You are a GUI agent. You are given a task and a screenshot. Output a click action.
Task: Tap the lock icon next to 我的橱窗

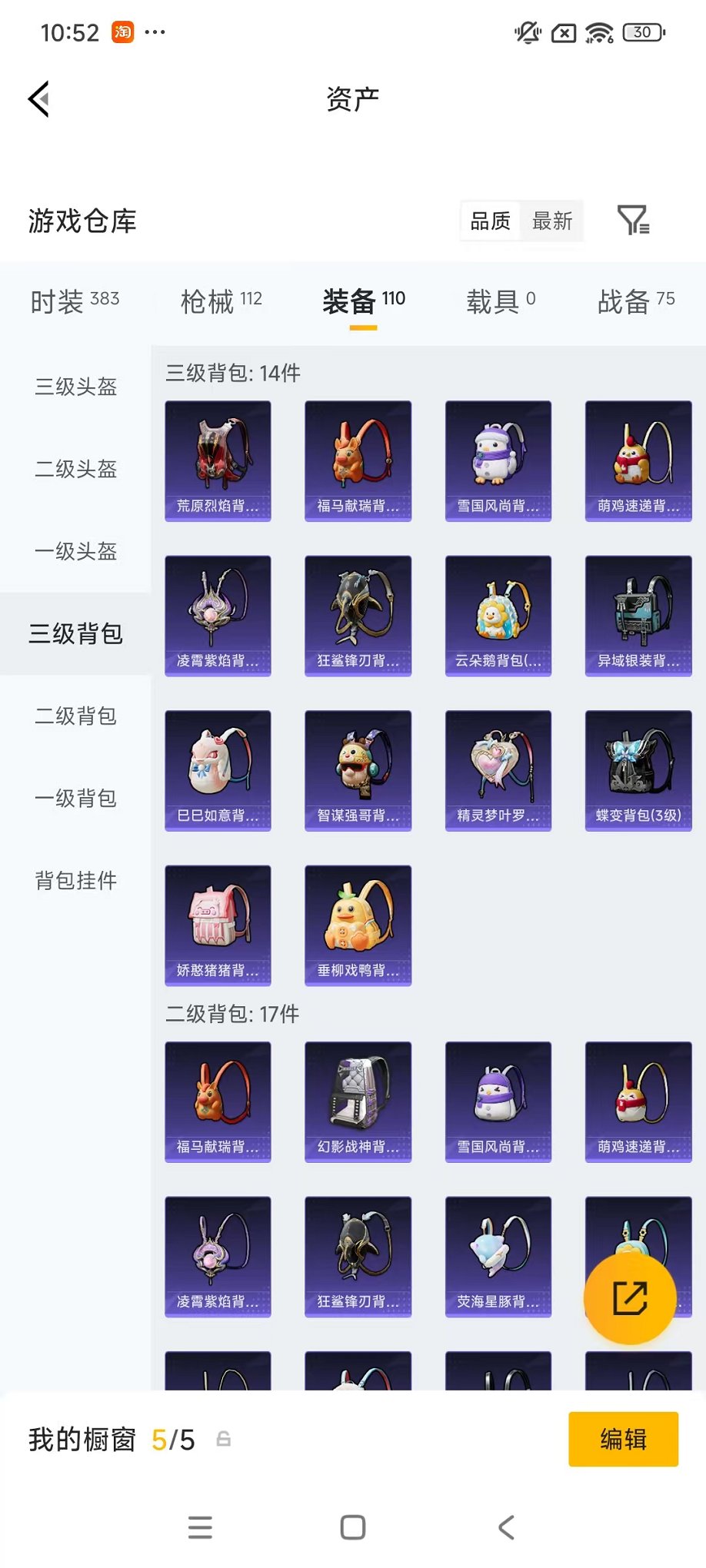pyautogui.click(x=224, y=1440)
